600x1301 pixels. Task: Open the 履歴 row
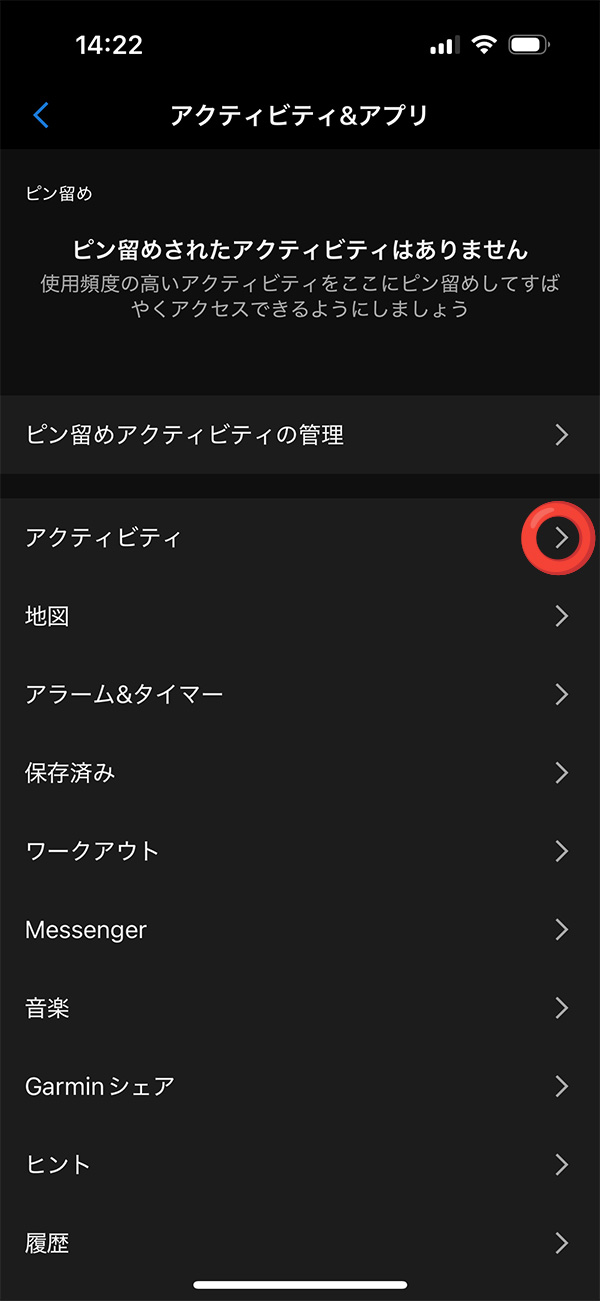pos(300,1243)
